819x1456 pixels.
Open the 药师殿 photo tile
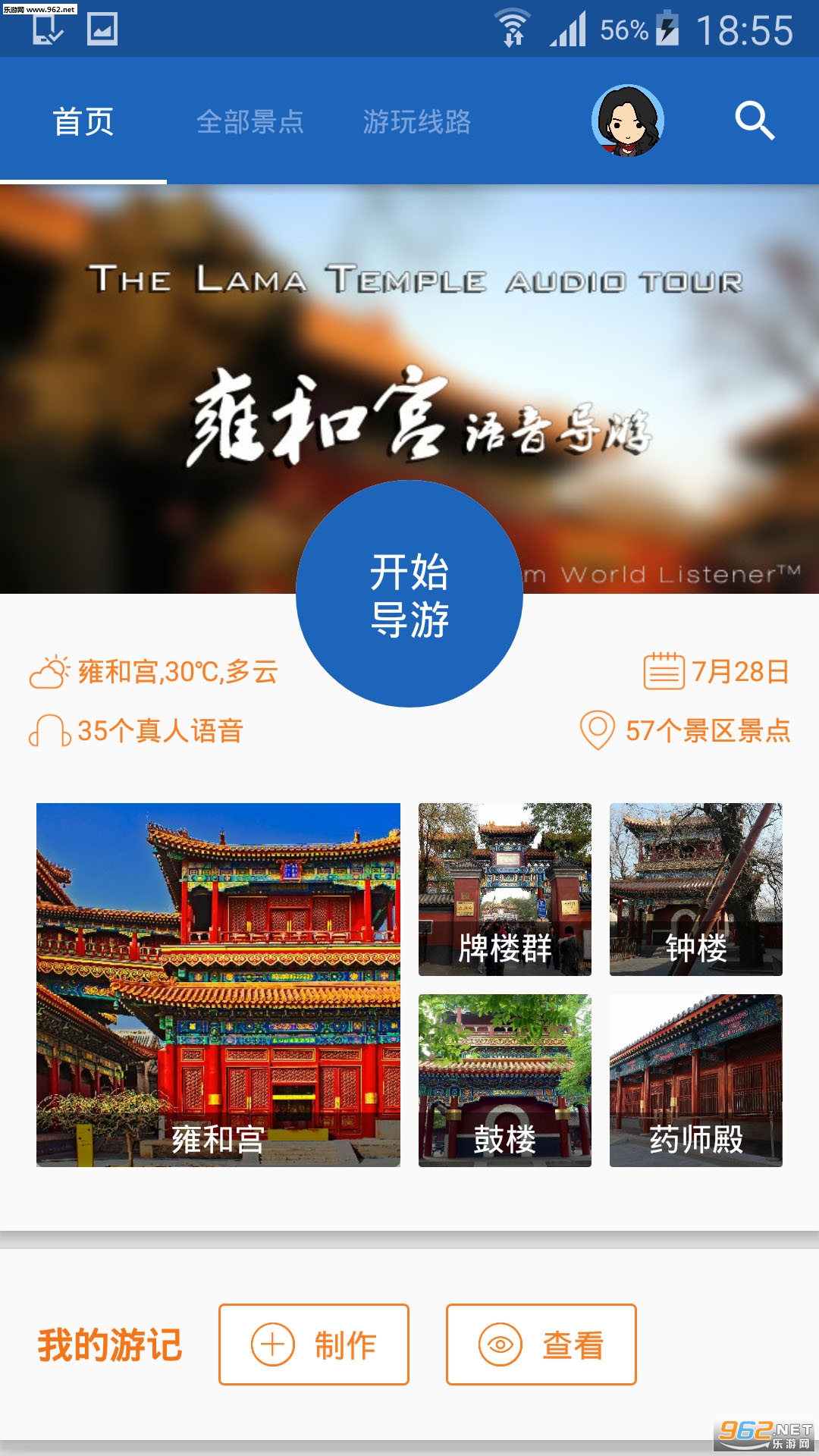[x=696, y=1081]
